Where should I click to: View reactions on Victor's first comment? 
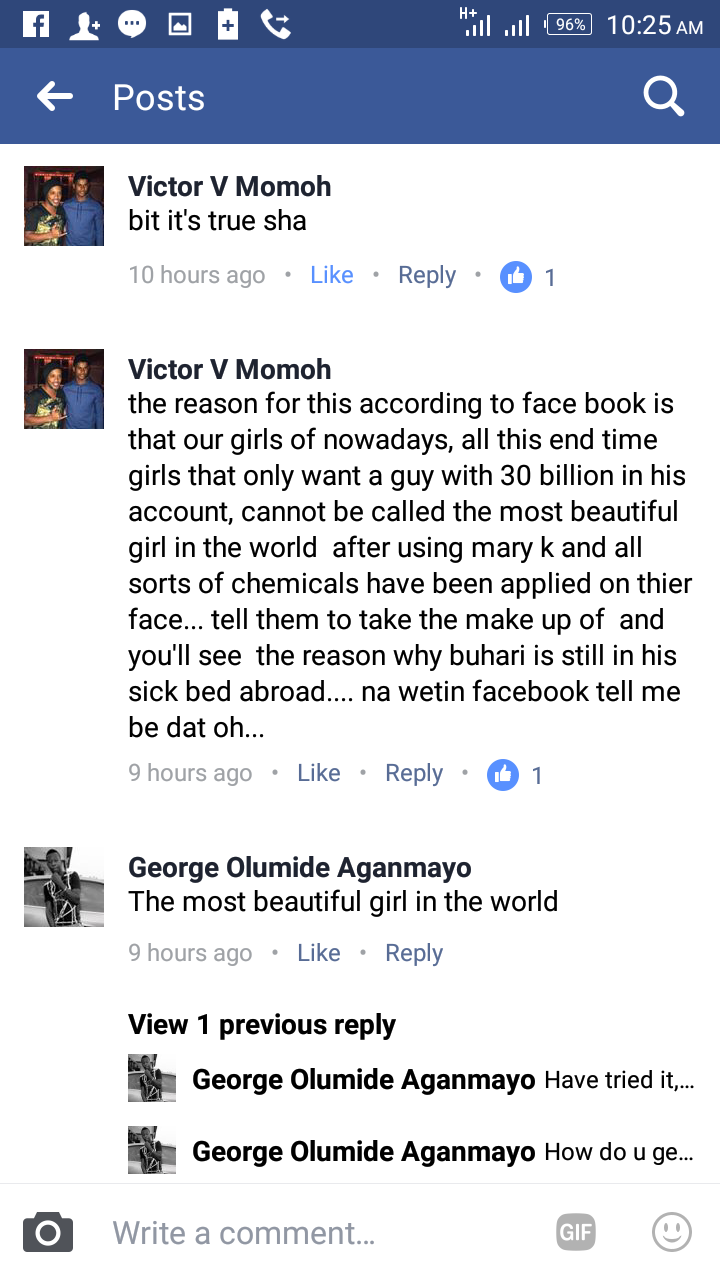[x=528, y=276]
